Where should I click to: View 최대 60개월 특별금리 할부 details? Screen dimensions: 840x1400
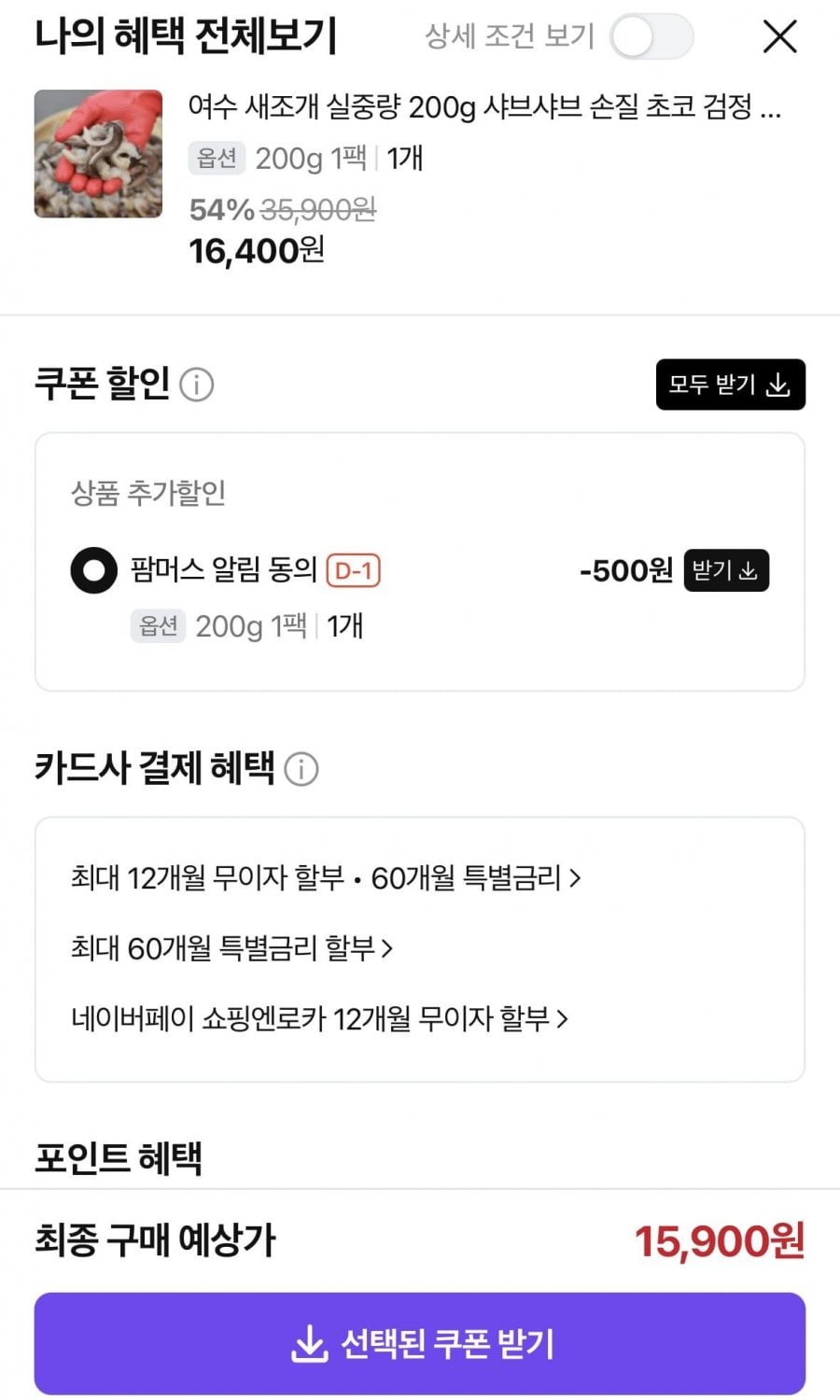[231, 948]
